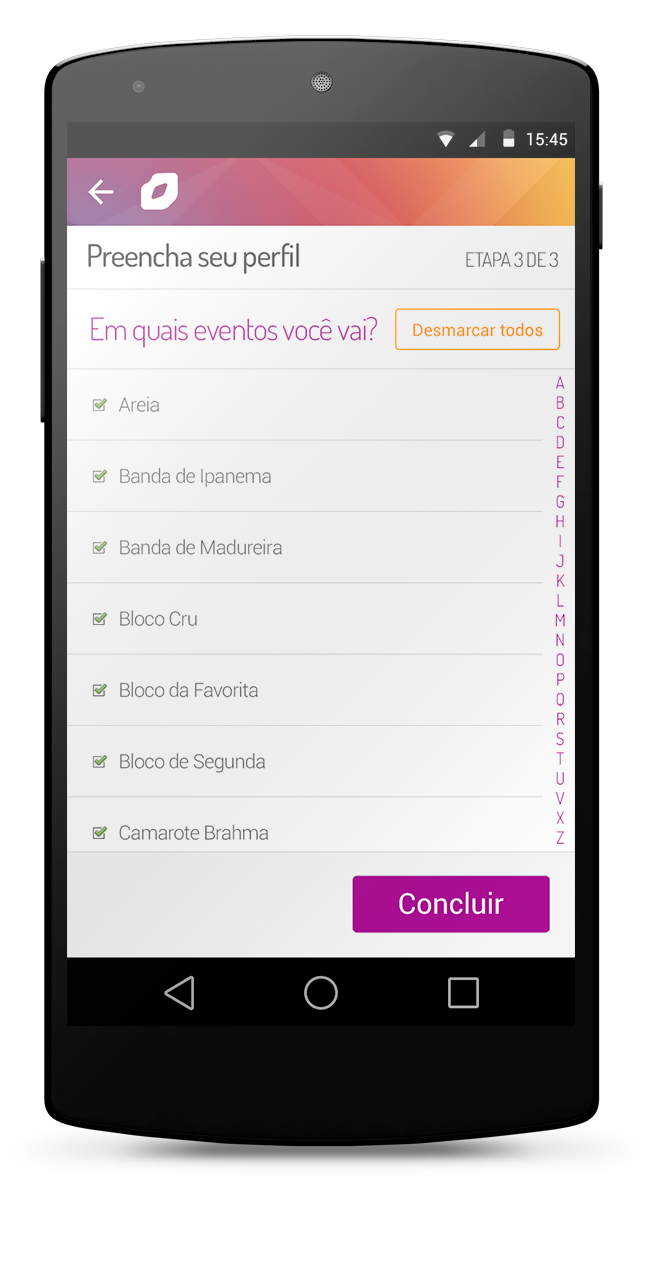This screenshot has height=1281, width=649.
Task: Toggle the Camarote Brahma checkbox
Action: (x=100, y=833)
